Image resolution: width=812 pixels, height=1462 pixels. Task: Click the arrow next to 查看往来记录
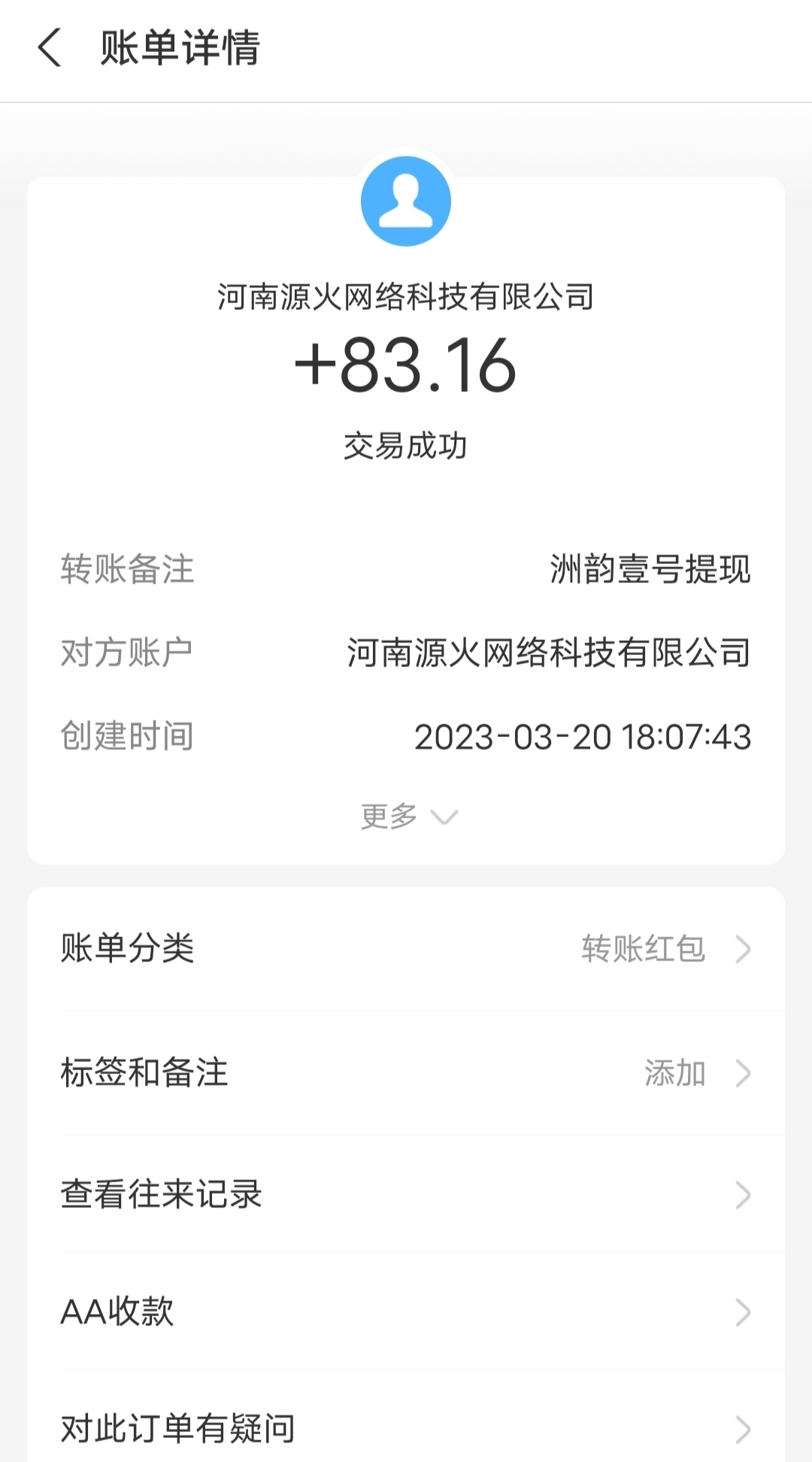[744, 1194]
